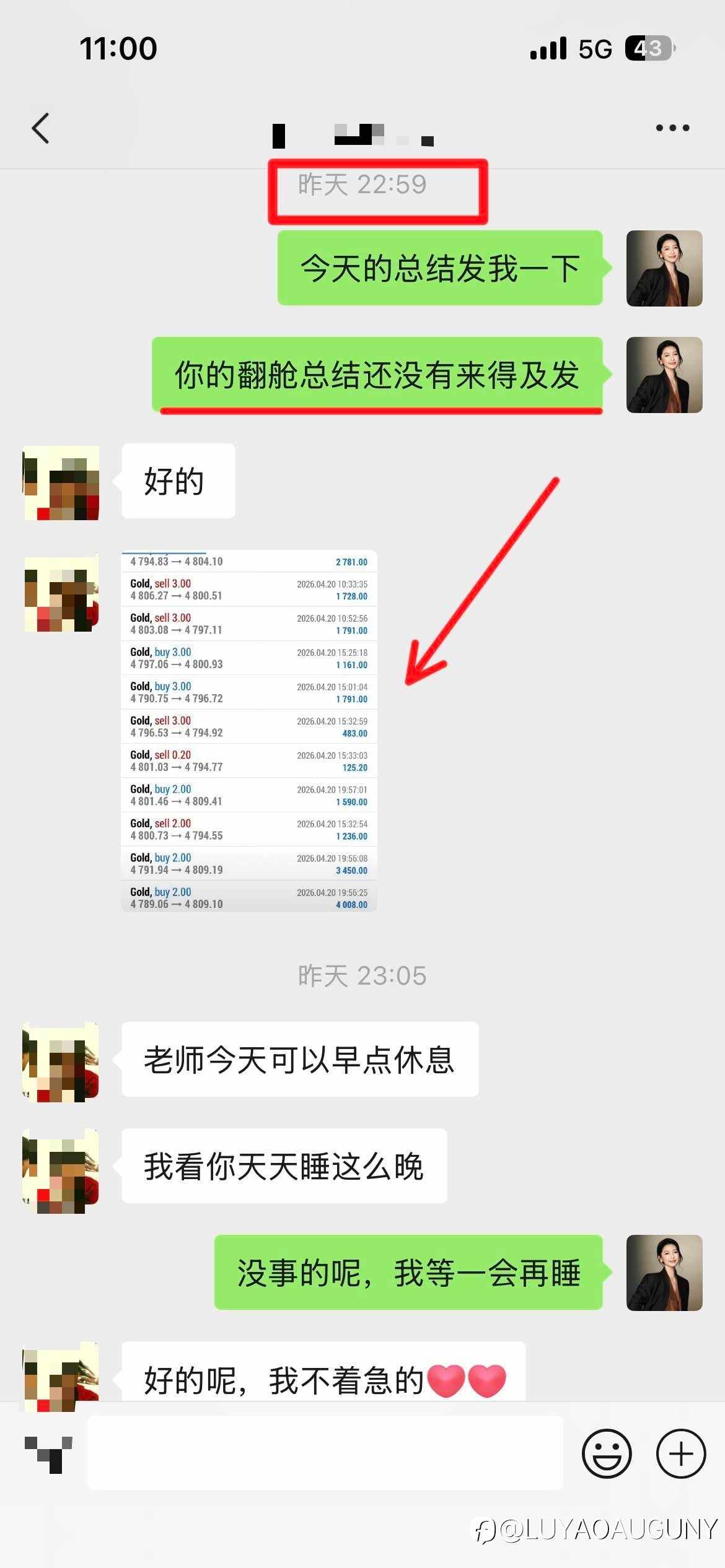The image size is (725, 1568).
Task: Tap the back arrow to exit the chat
Action: [41, 129]
